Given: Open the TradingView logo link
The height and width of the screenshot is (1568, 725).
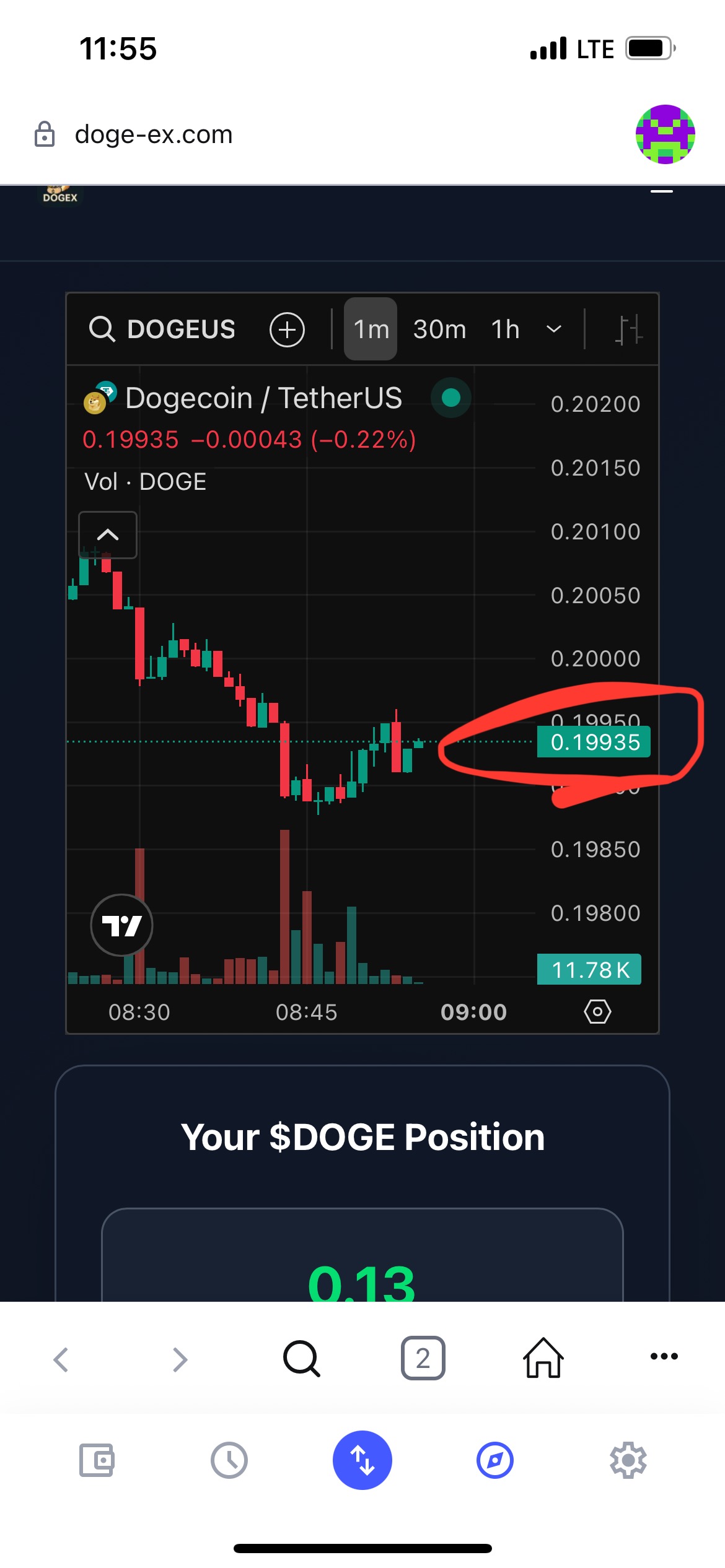Looking at the screenshot, I should [121, 925].
